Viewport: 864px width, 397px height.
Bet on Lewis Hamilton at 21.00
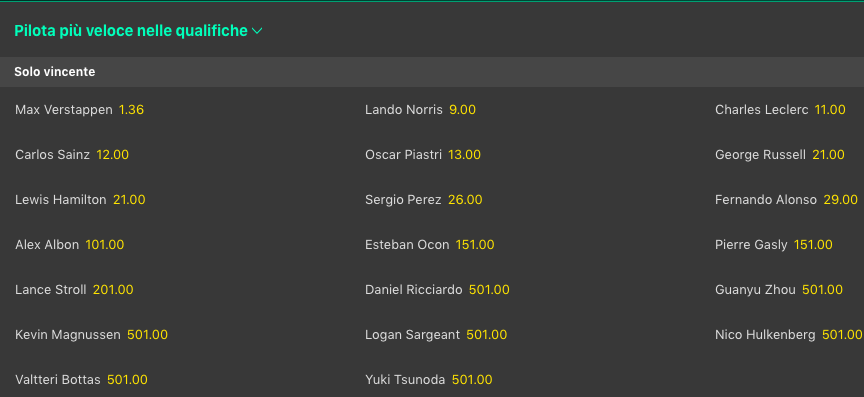coord(80,200)
